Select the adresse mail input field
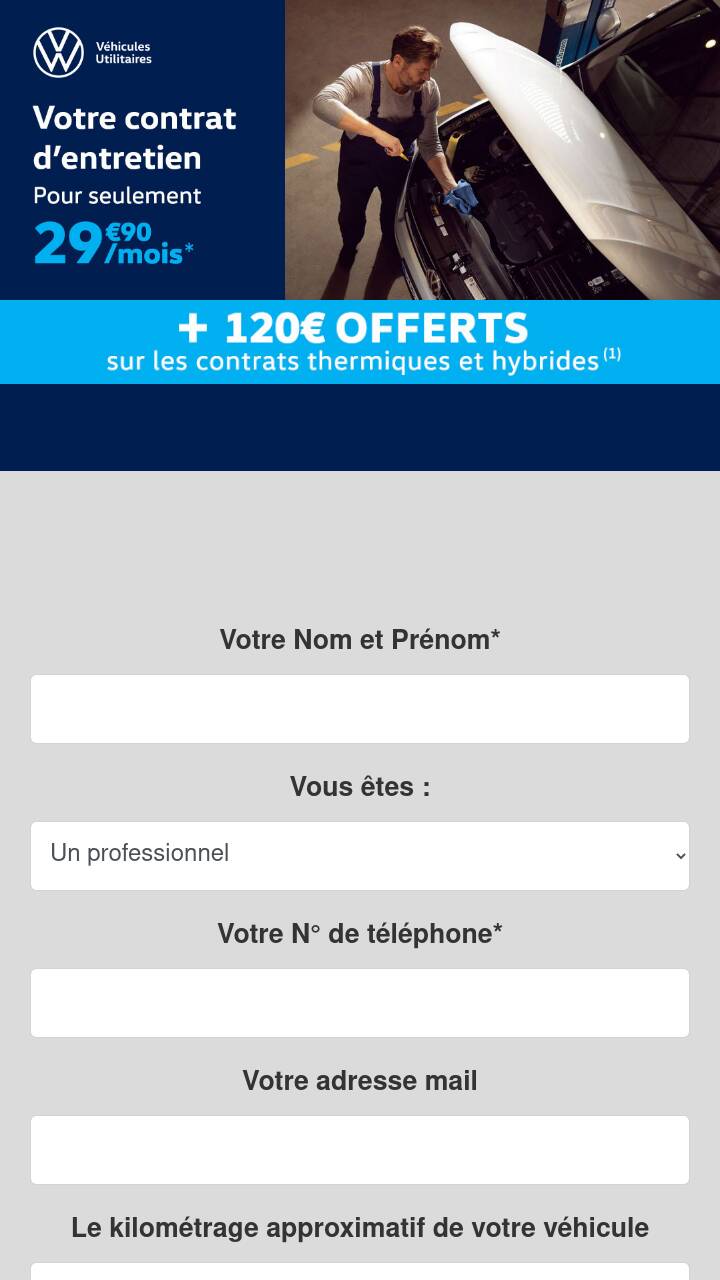The width and height of the screenshot is (720, 1280). 360,1150
